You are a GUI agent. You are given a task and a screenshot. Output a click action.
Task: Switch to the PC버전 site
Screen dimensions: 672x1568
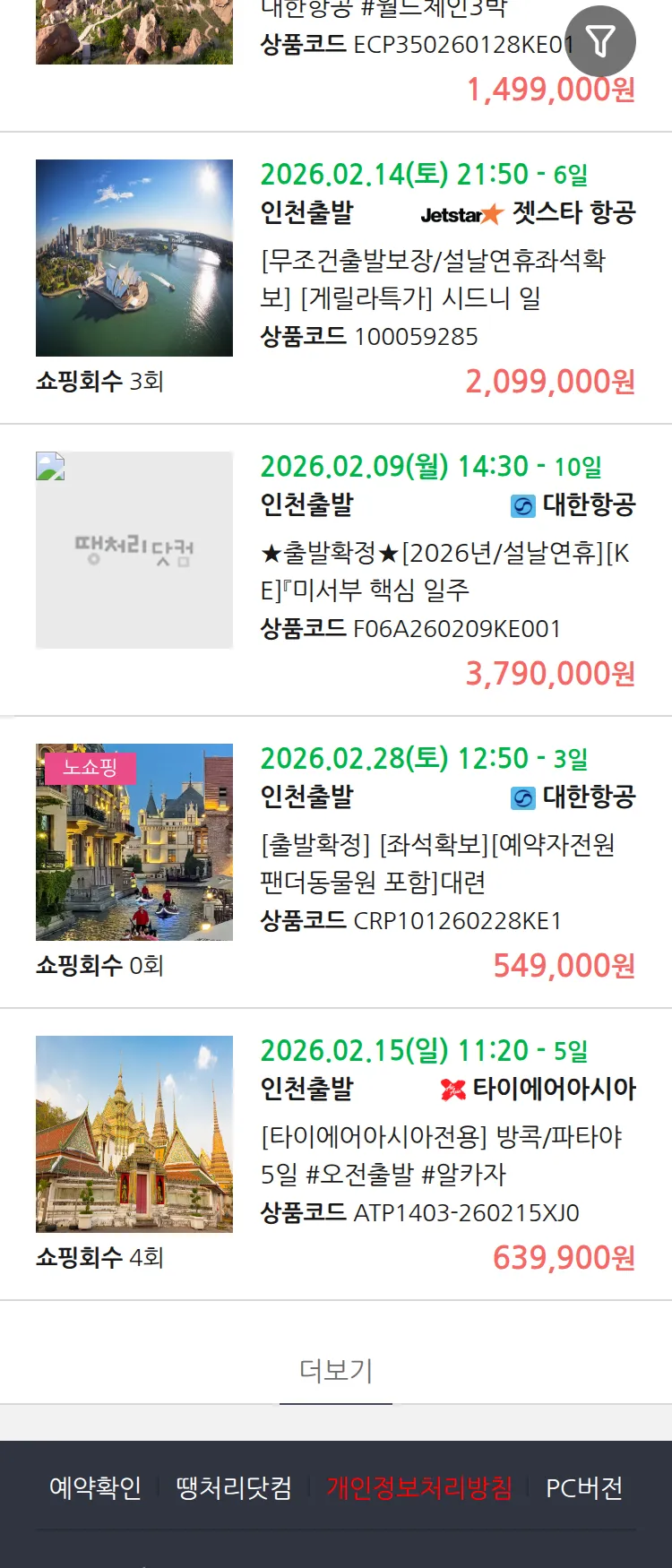(x=584, y=1488)
